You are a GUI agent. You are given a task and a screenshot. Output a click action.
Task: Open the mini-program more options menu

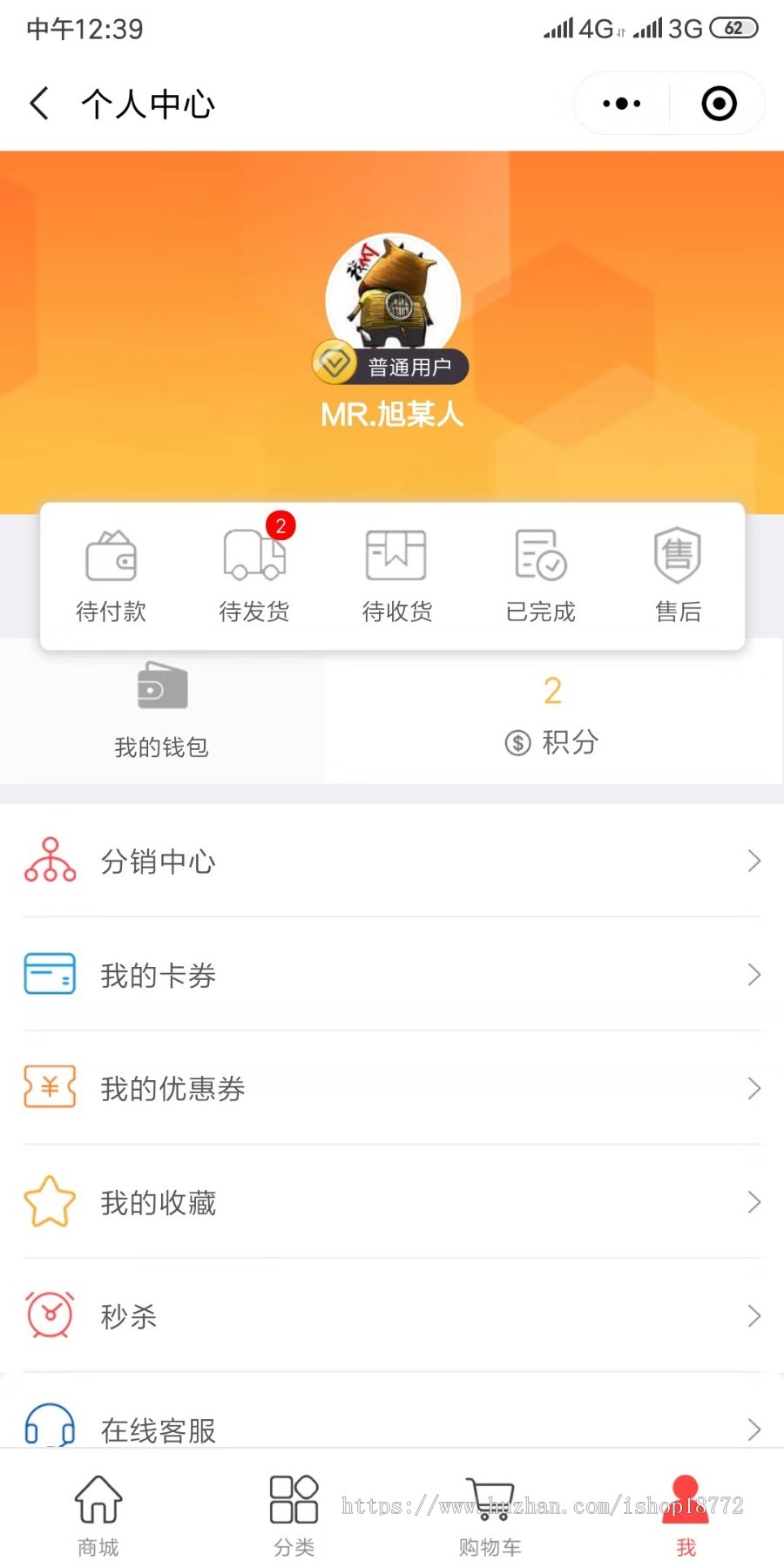coord(619,103)
